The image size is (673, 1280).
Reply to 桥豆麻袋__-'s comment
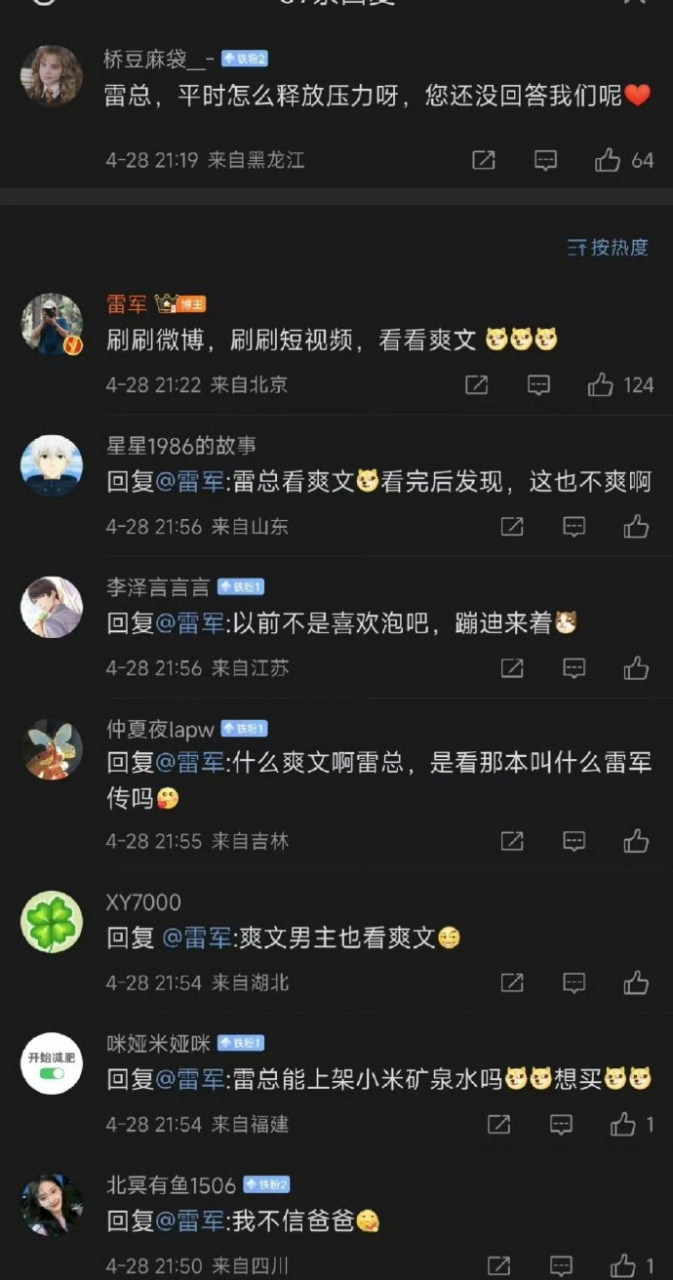coord(545,160)
